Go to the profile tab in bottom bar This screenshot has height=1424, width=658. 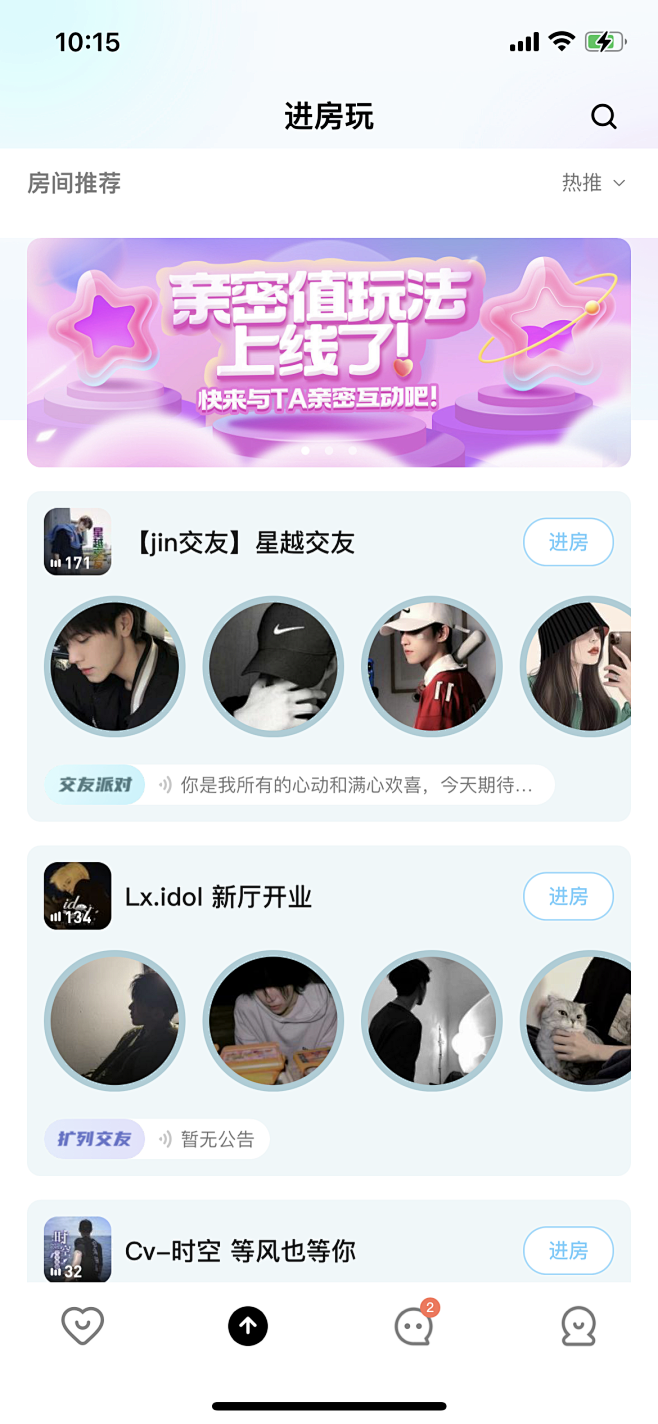click(578, 1327)
